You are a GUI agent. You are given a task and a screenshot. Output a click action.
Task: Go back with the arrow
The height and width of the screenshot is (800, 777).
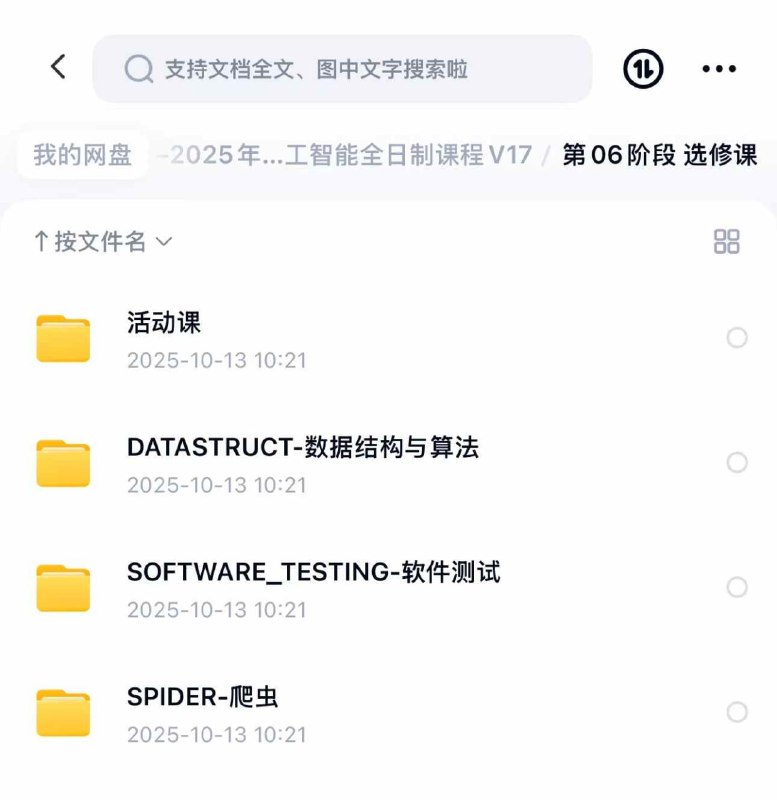coord(58,67)
